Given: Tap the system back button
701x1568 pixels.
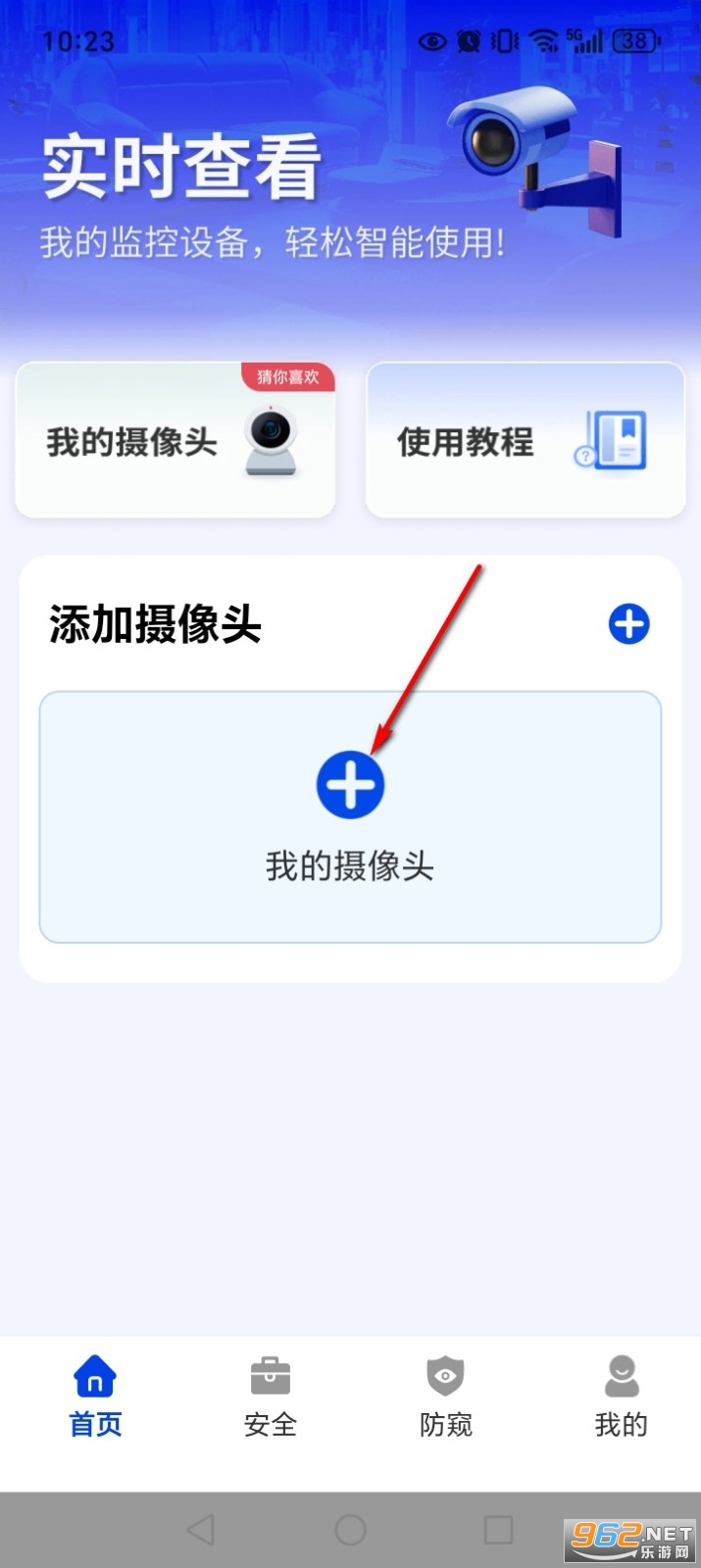Looking at the screenshot, I should coord(200,1530).
